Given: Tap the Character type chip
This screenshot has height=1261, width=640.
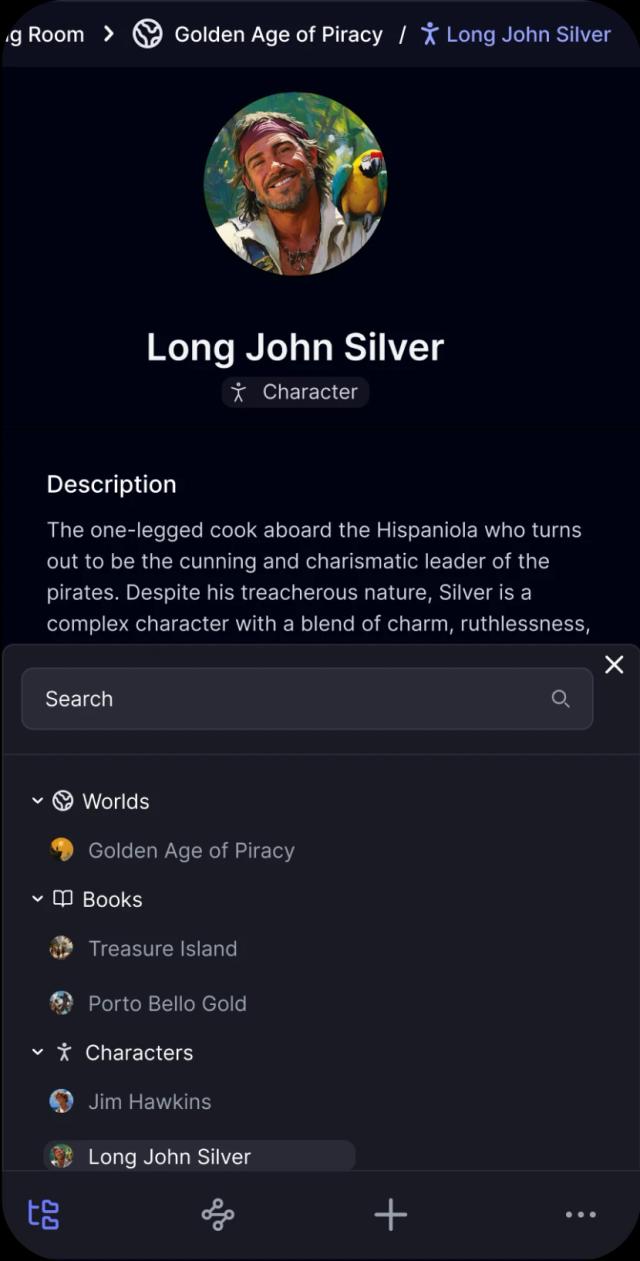Looking at the screenshot, I should [x=295, y=392].
